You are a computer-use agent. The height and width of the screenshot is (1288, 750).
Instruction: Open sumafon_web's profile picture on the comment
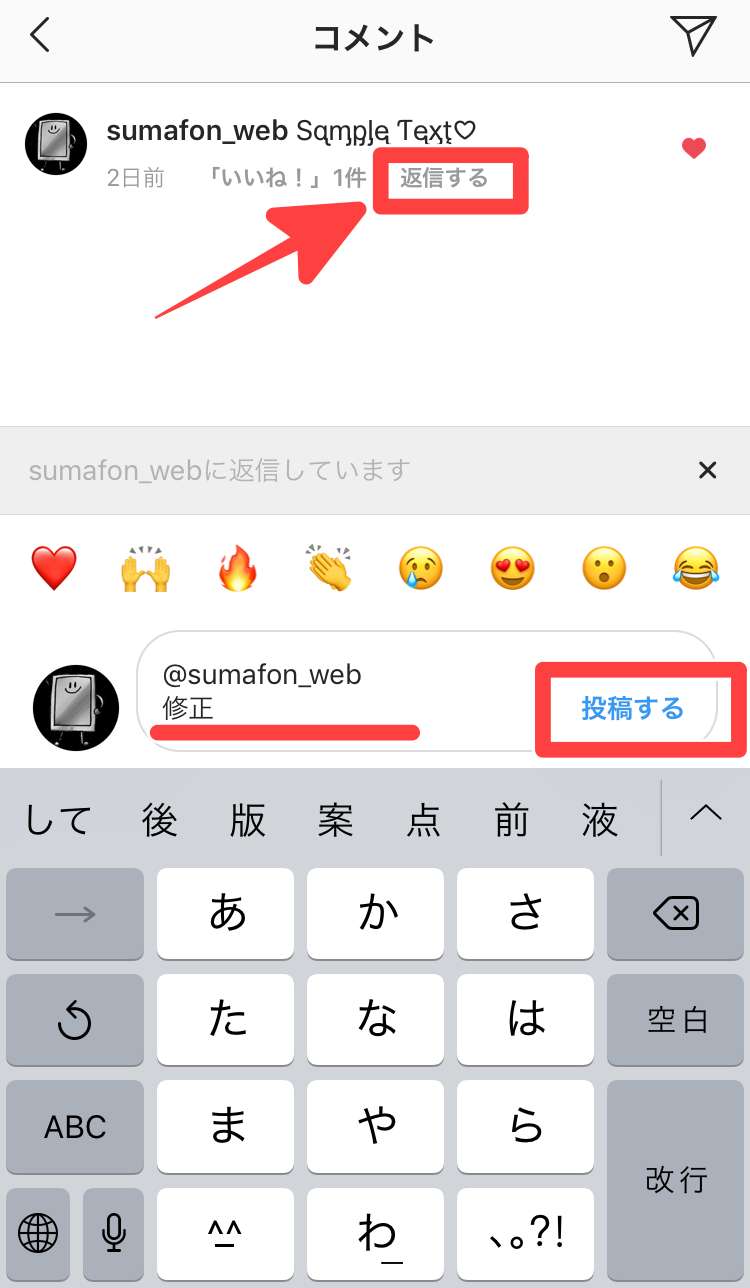coord(56,144)
